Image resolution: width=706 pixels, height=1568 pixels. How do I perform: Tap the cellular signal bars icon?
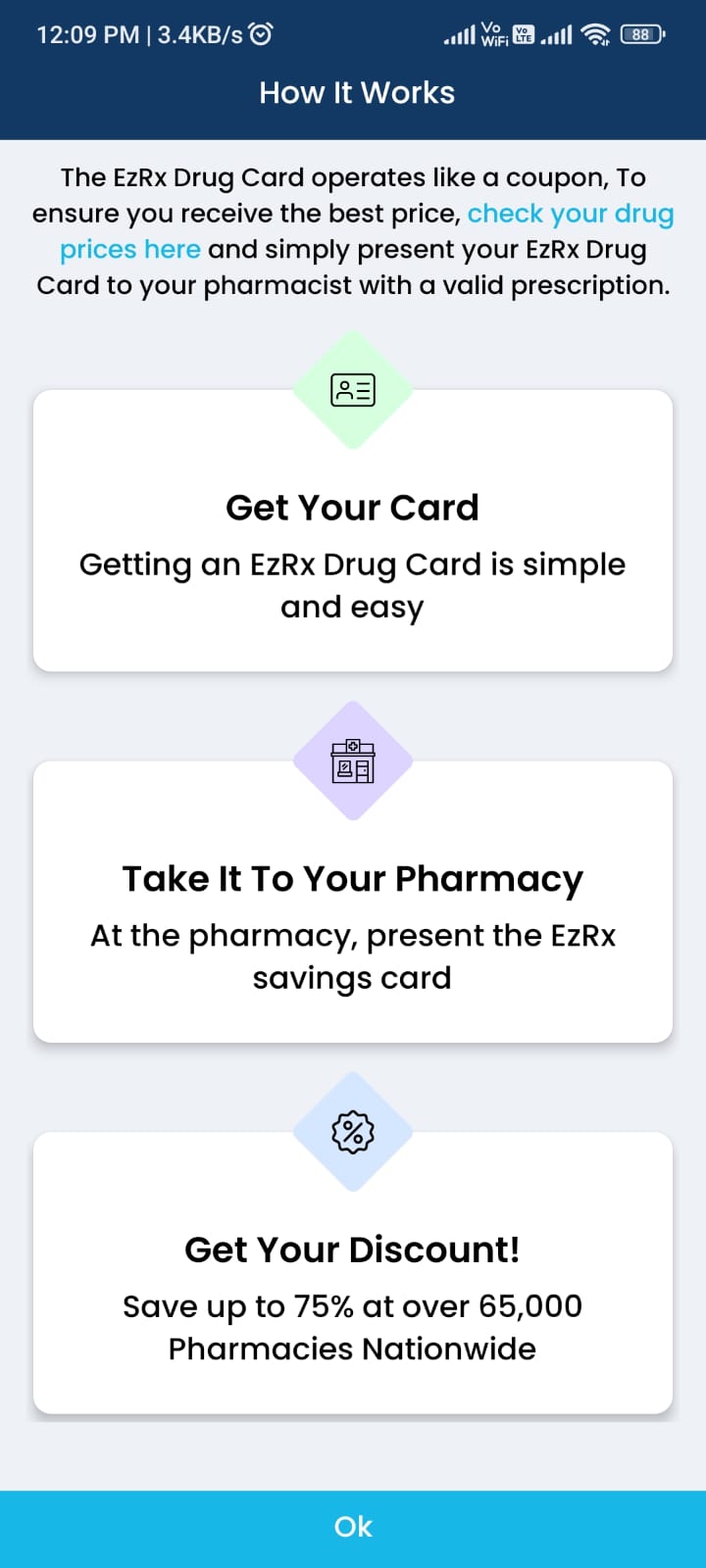(461, 35)
